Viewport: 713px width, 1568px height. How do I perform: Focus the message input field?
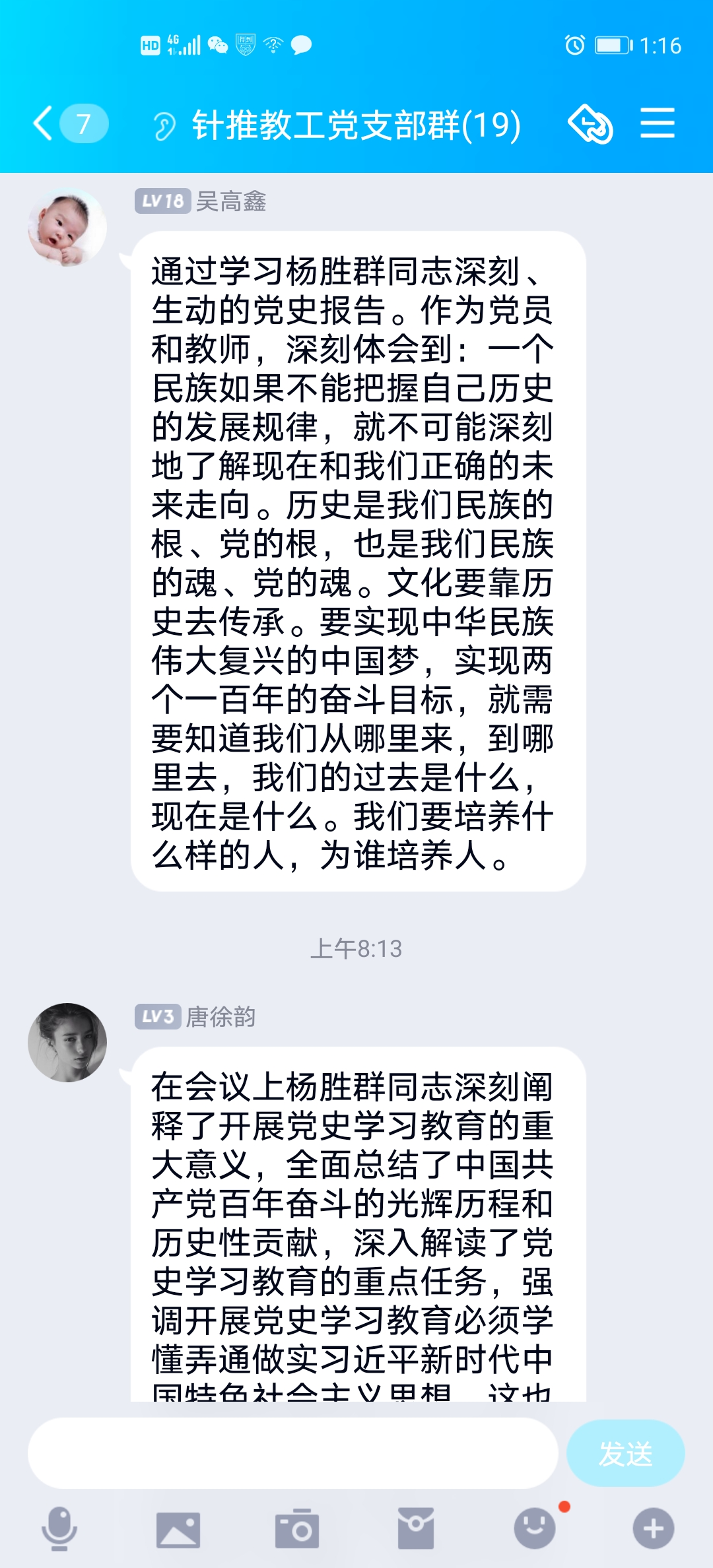pyautogui.click(x=292, y=1453)
